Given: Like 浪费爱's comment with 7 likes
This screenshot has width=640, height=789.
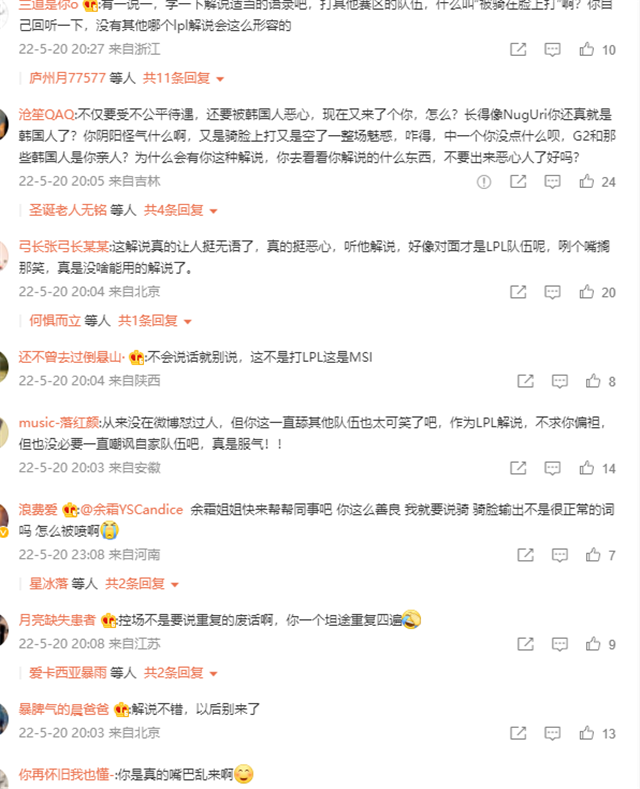Looking at the screenshot, I should coord(593,555).
